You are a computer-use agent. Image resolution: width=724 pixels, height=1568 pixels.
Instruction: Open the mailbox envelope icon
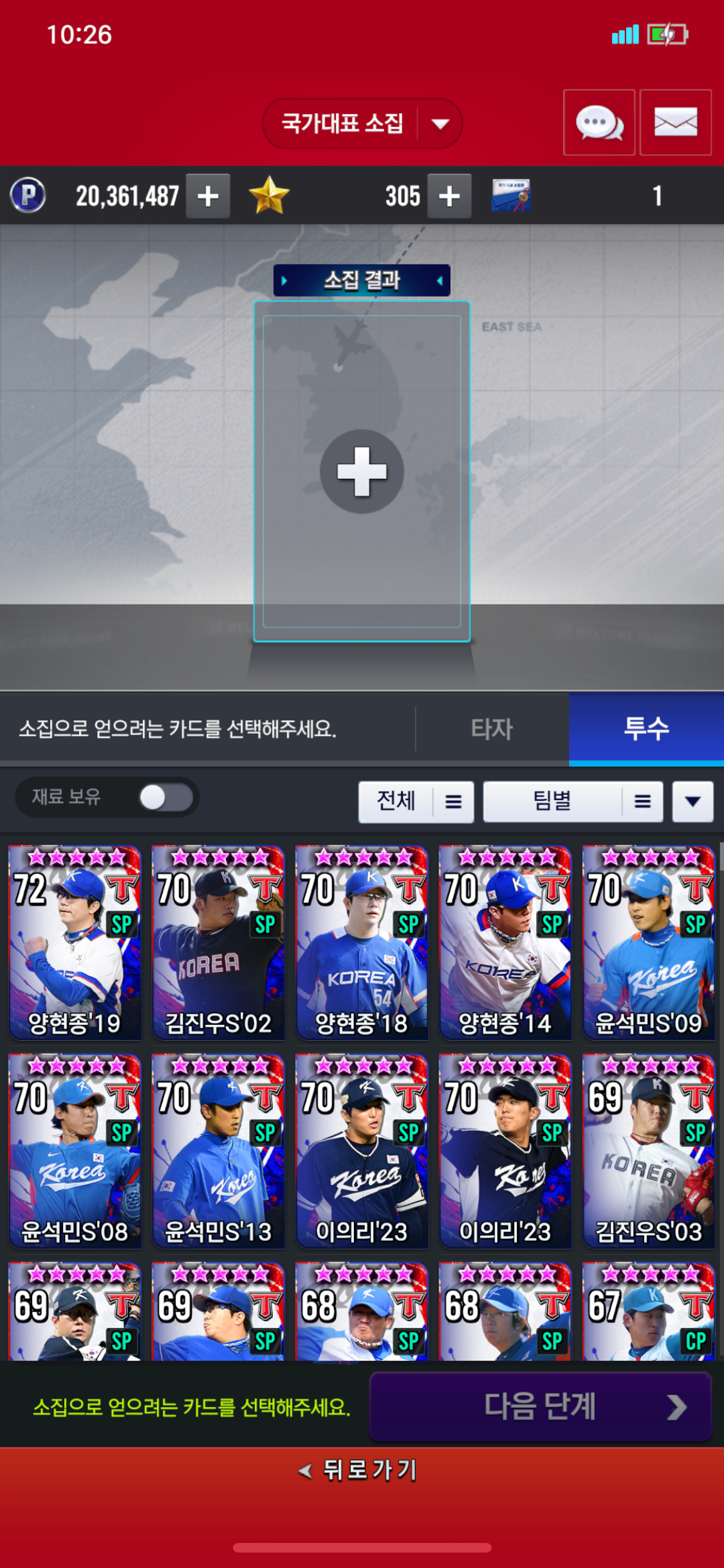point(675,122)
